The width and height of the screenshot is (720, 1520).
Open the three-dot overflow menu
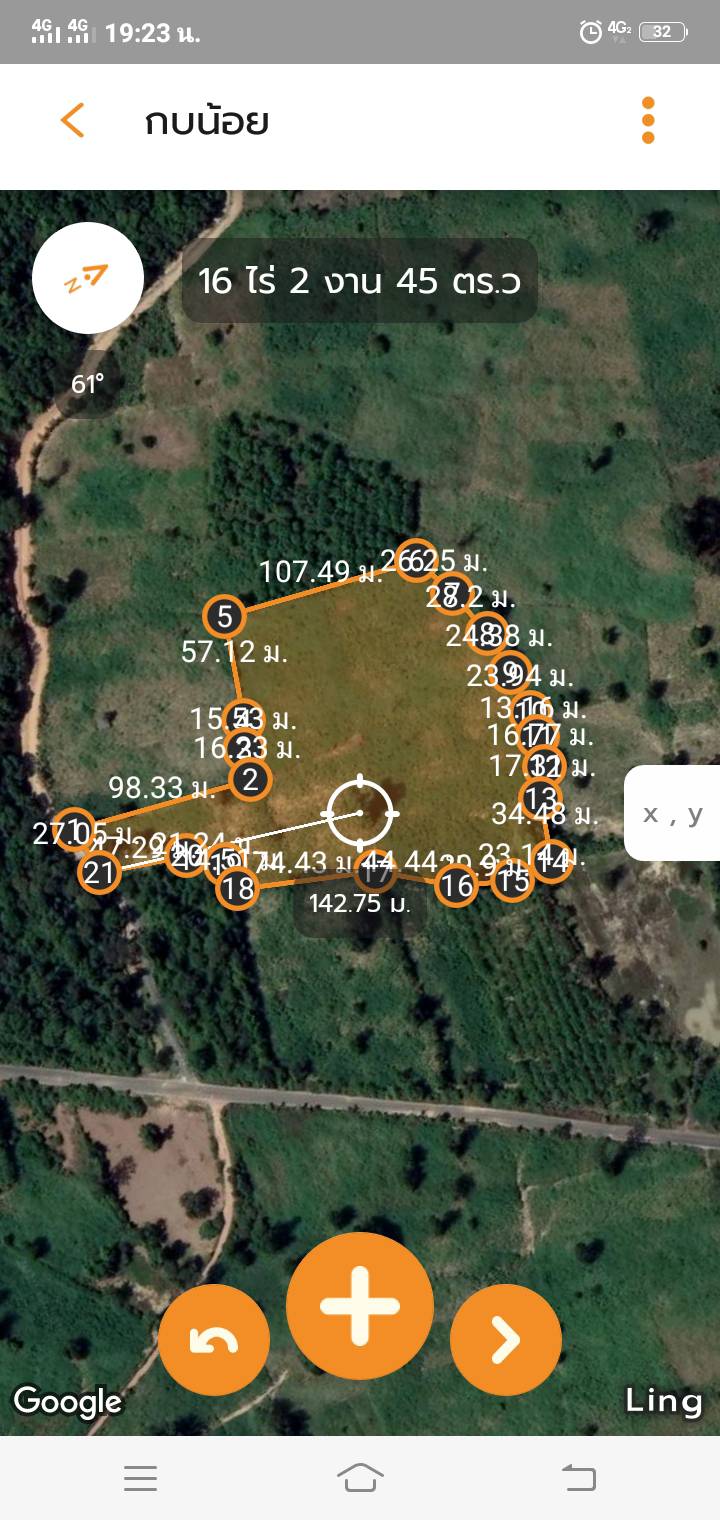coord(648,120)
